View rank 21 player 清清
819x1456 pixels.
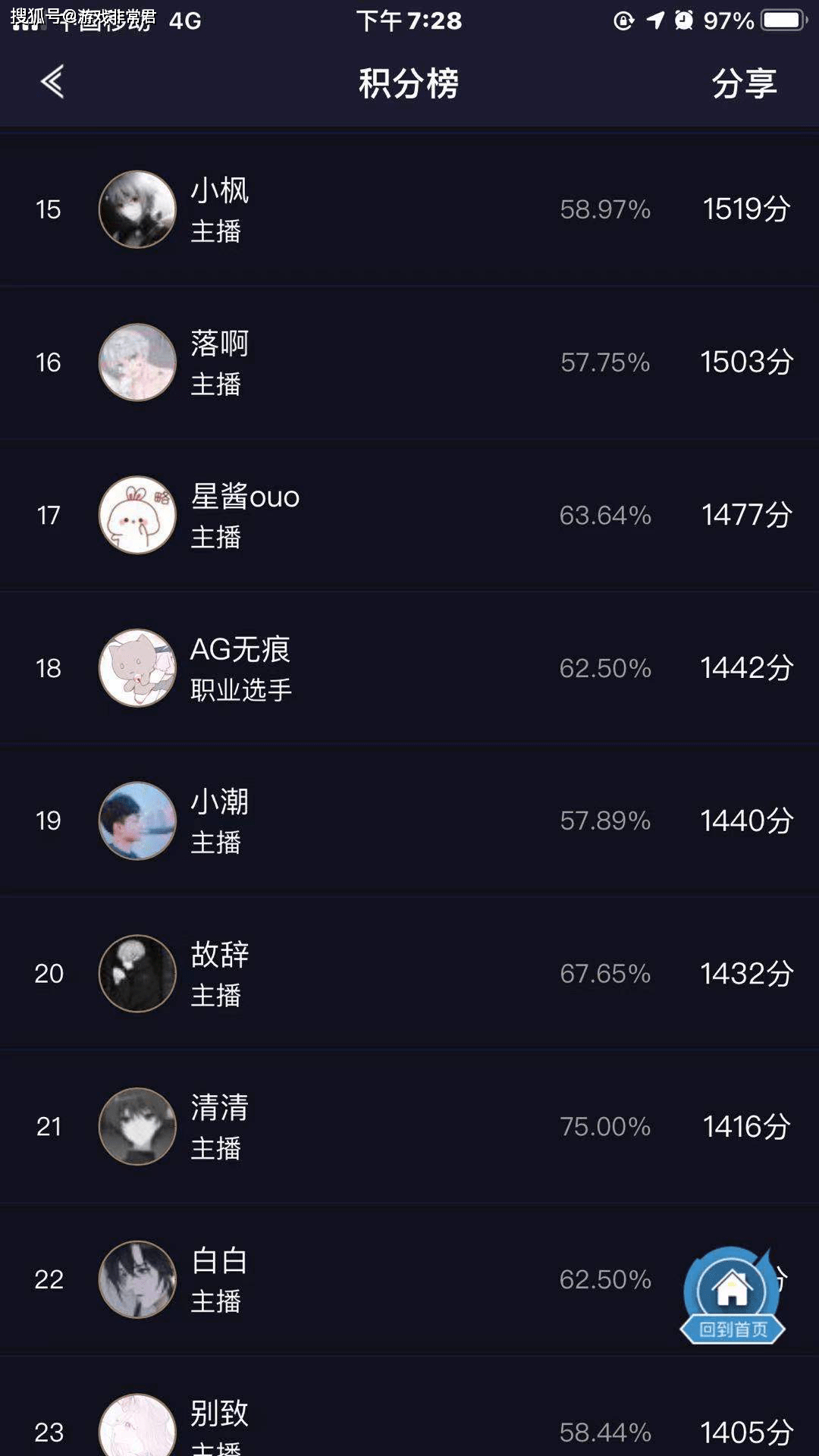pos(409,1127)
